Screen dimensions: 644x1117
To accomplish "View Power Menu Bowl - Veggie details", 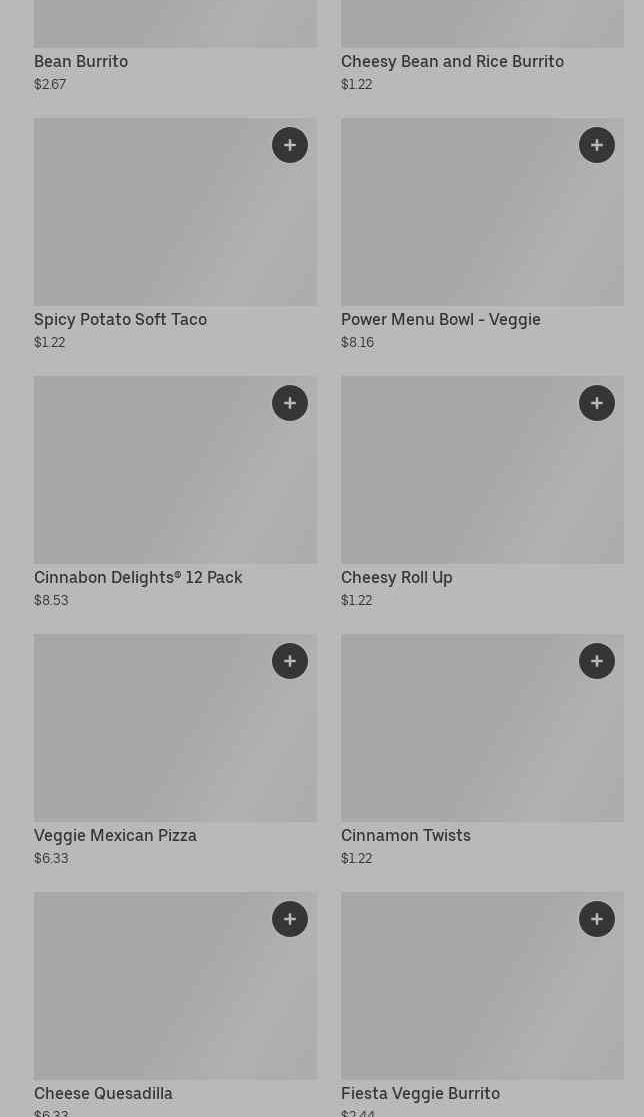I will [441, 319].
